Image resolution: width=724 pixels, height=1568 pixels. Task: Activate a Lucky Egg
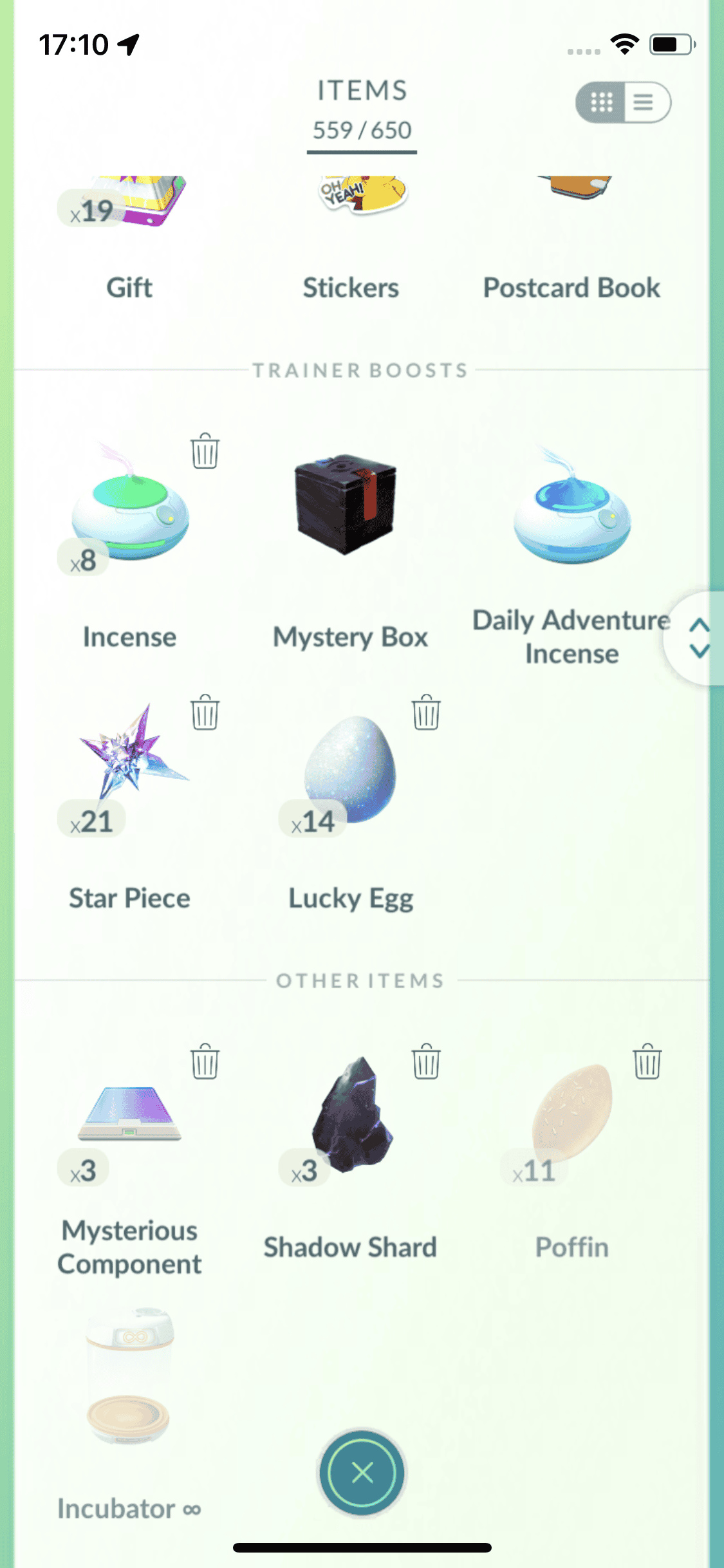click(x=351, y=769)
